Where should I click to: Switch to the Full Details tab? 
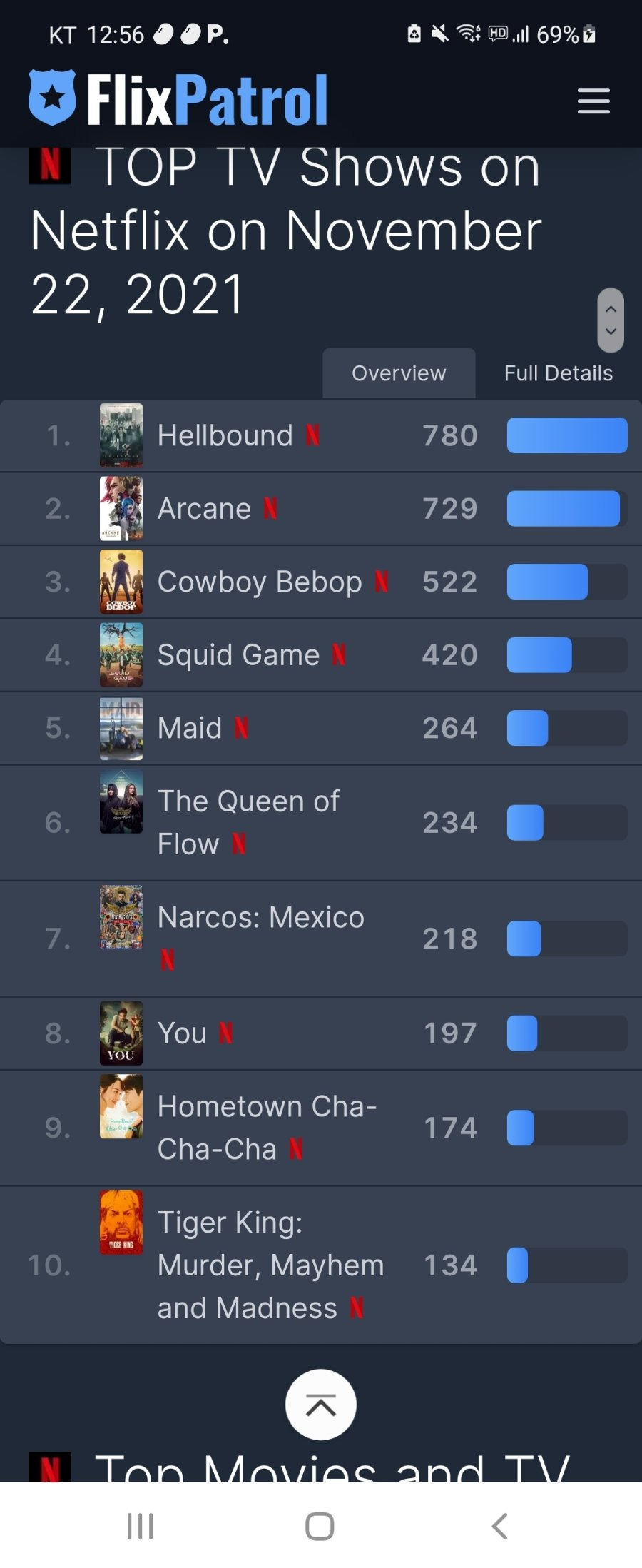[x=558, y=373]
